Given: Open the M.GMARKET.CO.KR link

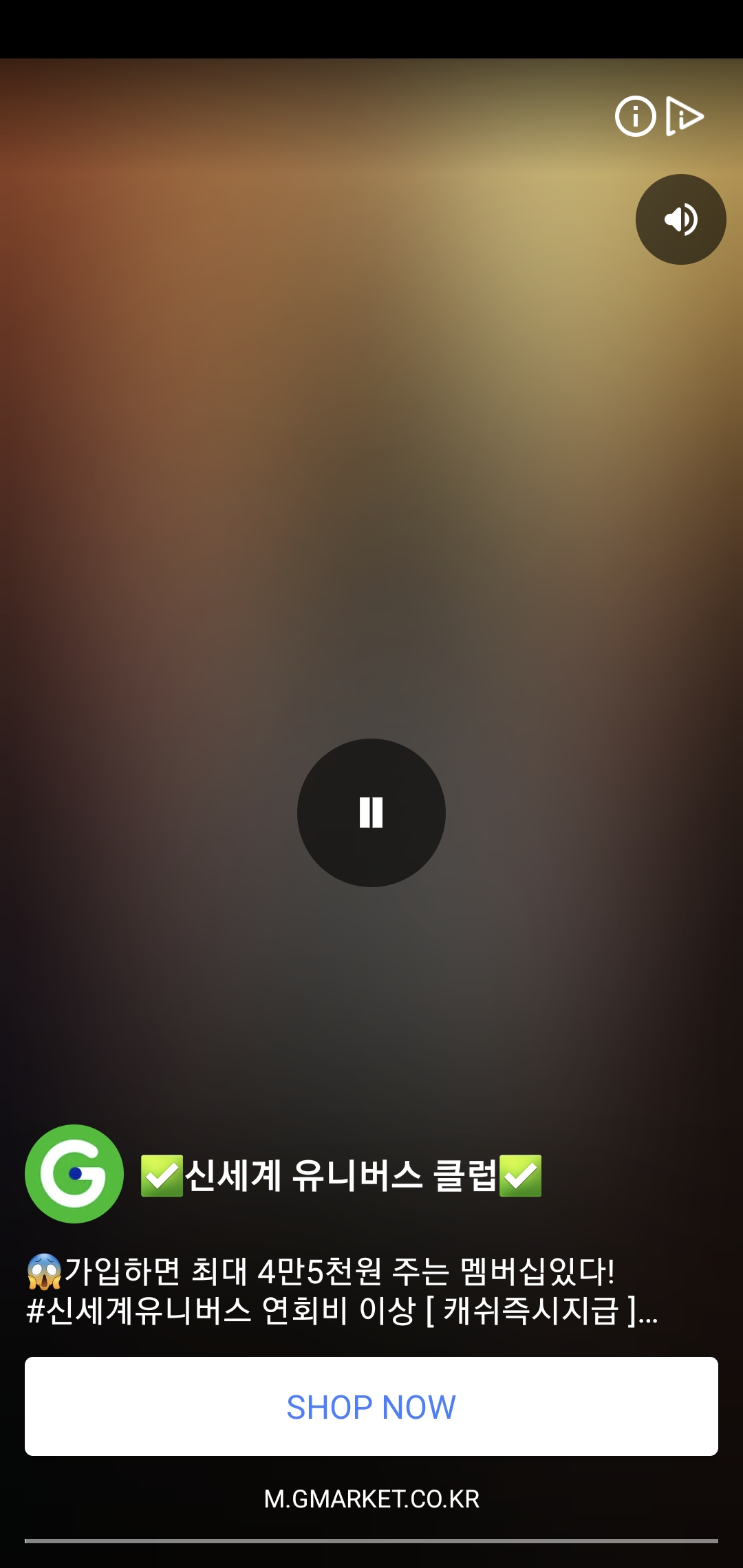Looking at the screenshot, I should pyautogui.click(x=371, y=1499).
